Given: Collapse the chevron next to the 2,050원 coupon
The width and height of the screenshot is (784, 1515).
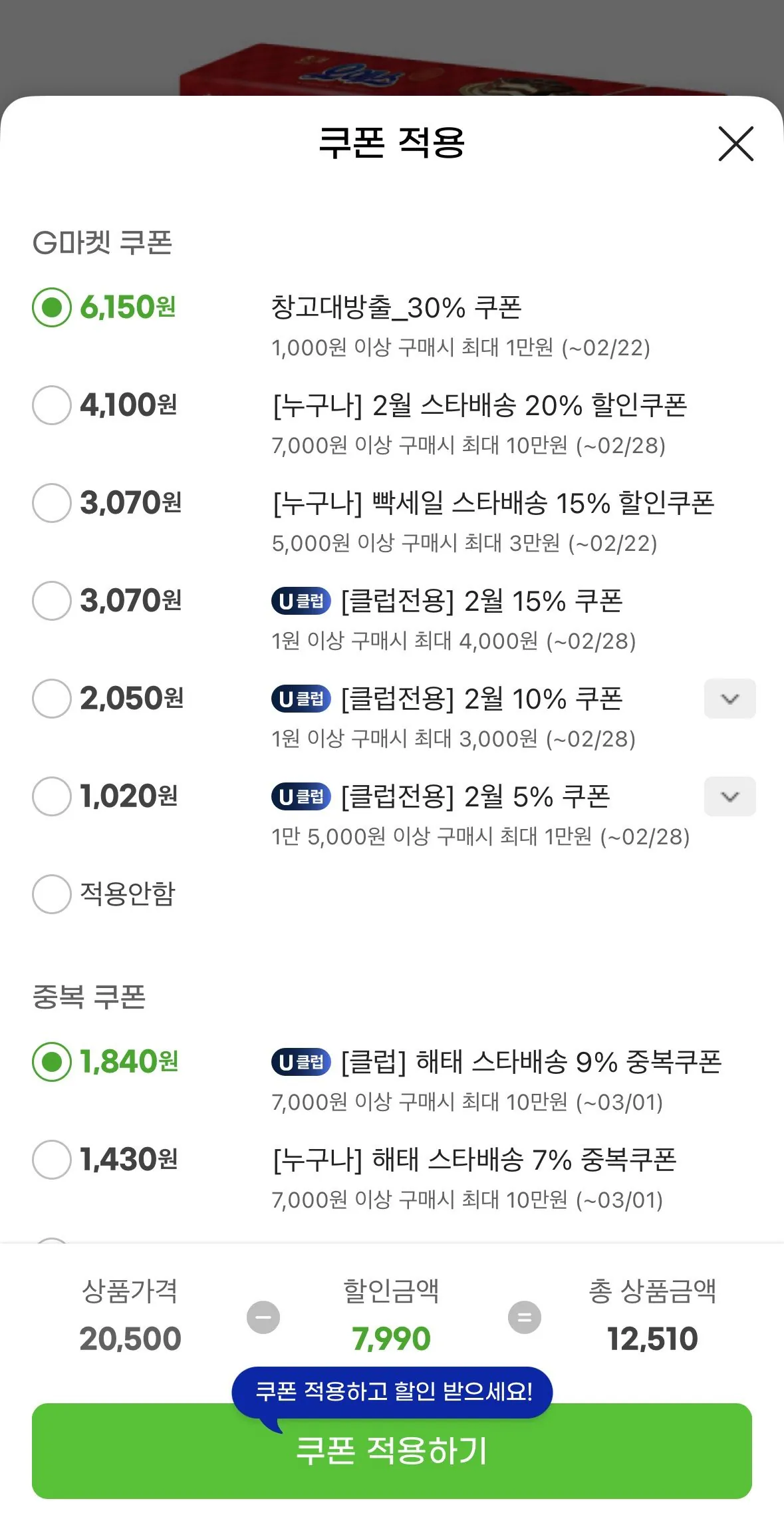Looking at the screenshot, I should 729,698.
